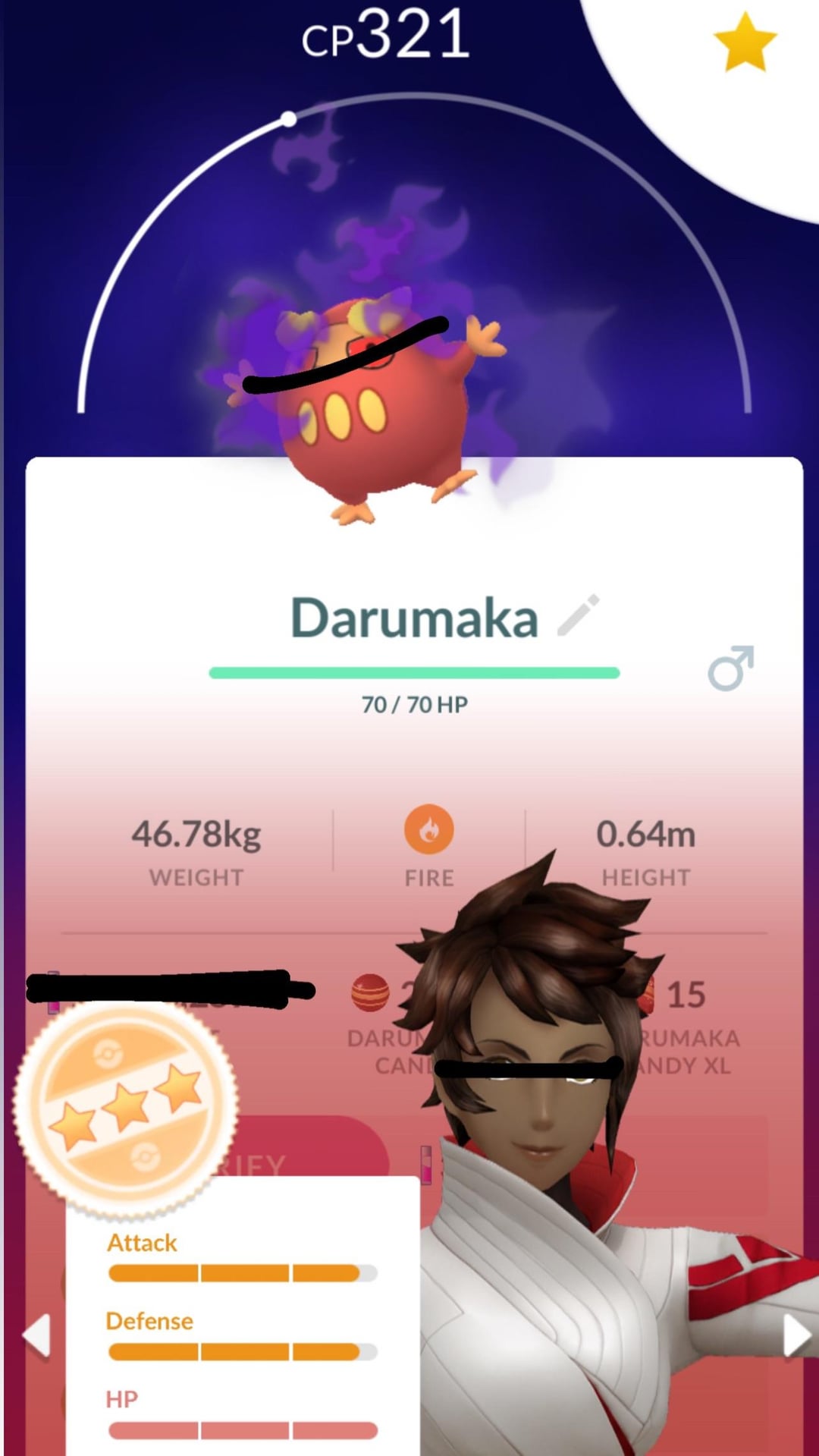Go to the previous Pokémon appraisal

tap(36, 1334)
